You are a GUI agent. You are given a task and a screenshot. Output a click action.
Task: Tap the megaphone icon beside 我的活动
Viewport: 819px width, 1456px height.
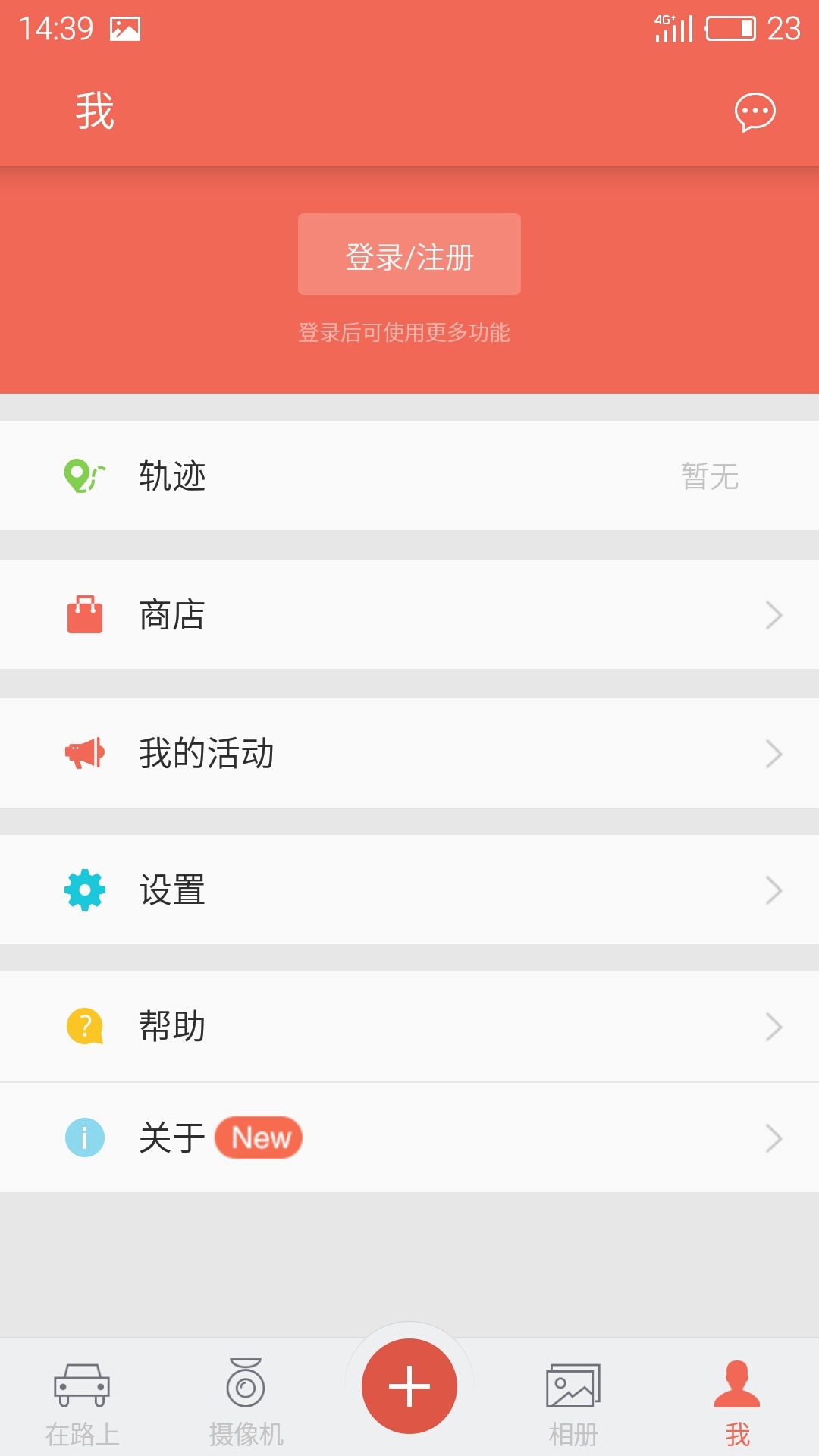coord(86,753)
